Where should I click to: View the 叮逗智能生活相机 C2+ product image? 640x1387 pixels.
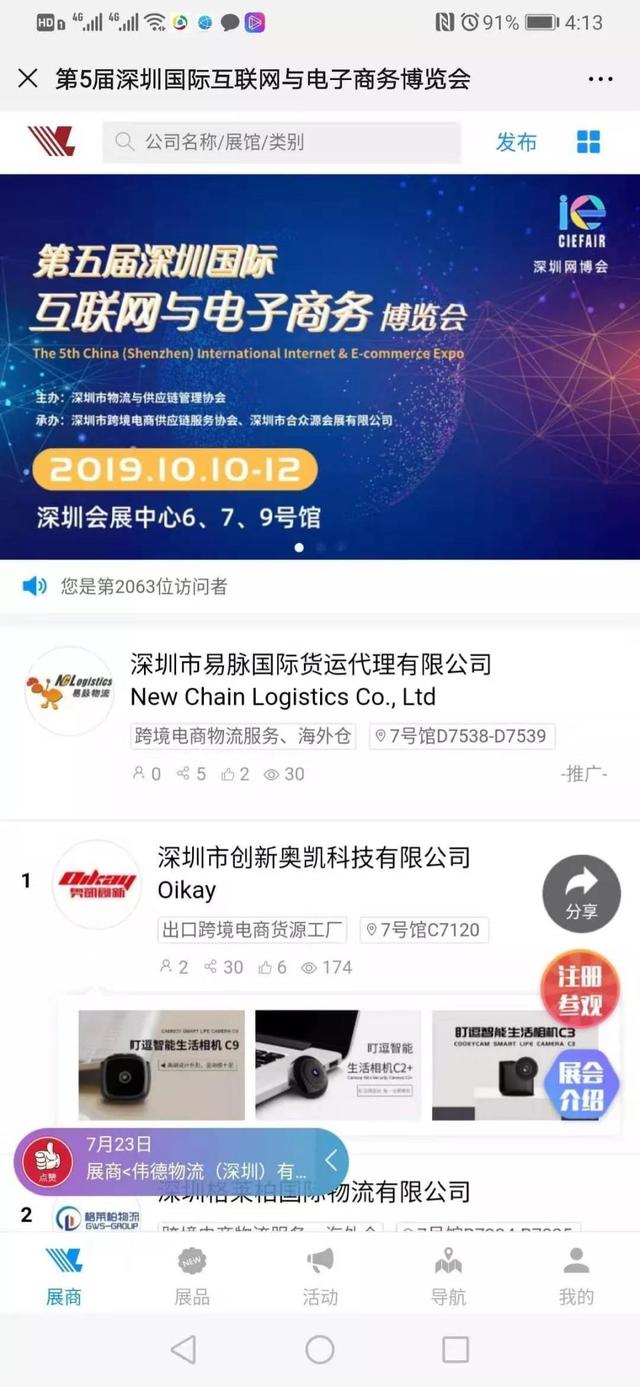(337, 1064)
